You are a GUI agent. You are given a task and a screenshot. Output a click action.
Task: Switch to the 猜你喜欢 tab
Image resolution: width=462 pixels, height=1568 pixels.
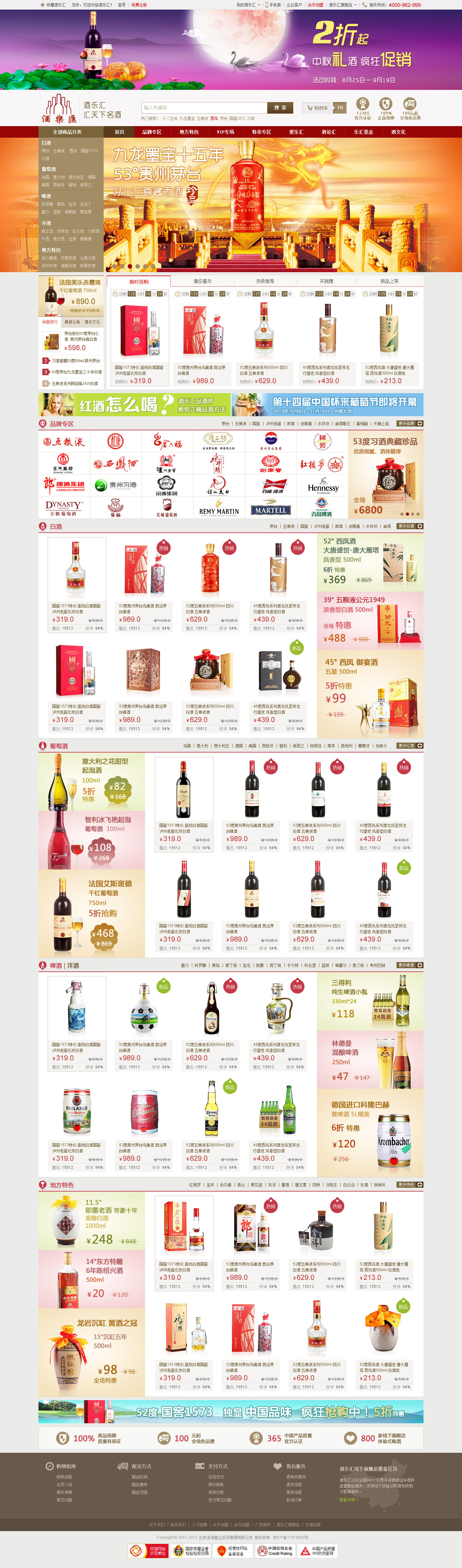pos(202,281)
